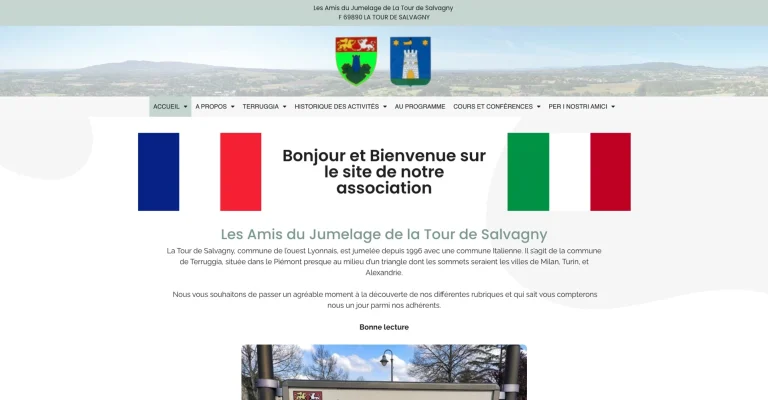Image resolution: width=768 pixels, height=400 pixels.
Task: Expand the A propos dropdown
Action: (214, 106)
